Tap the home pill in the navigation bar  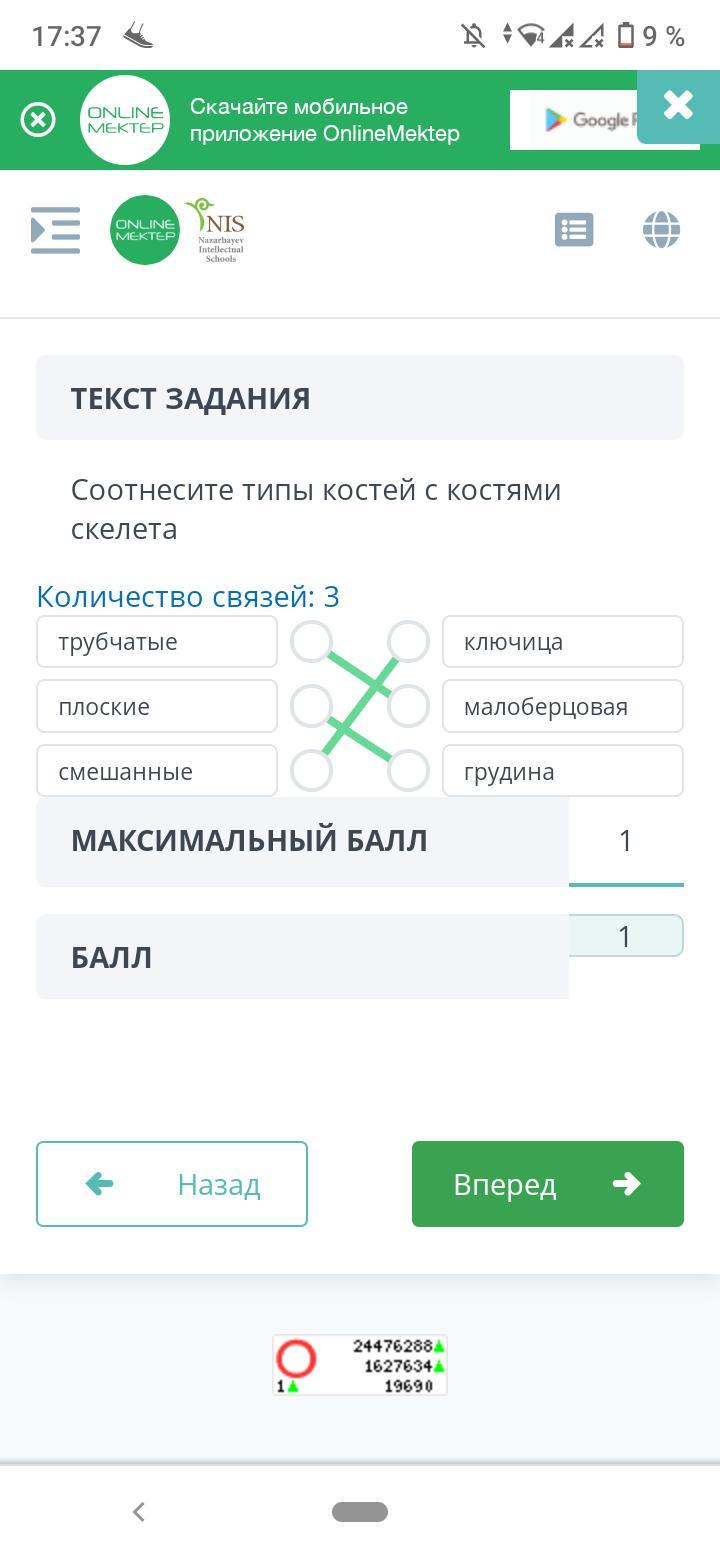[360, 1512]
